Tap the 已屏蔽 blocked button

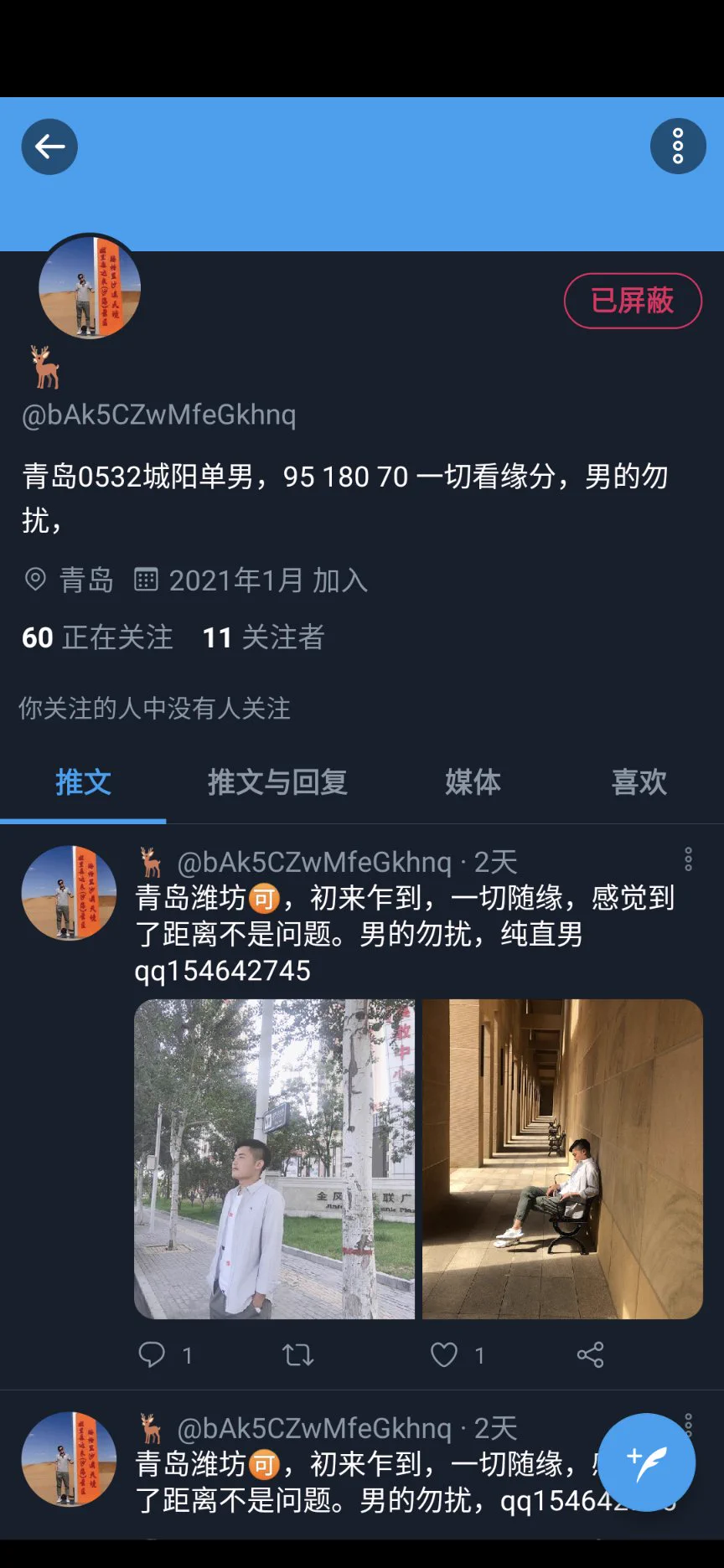coord(633,301)
